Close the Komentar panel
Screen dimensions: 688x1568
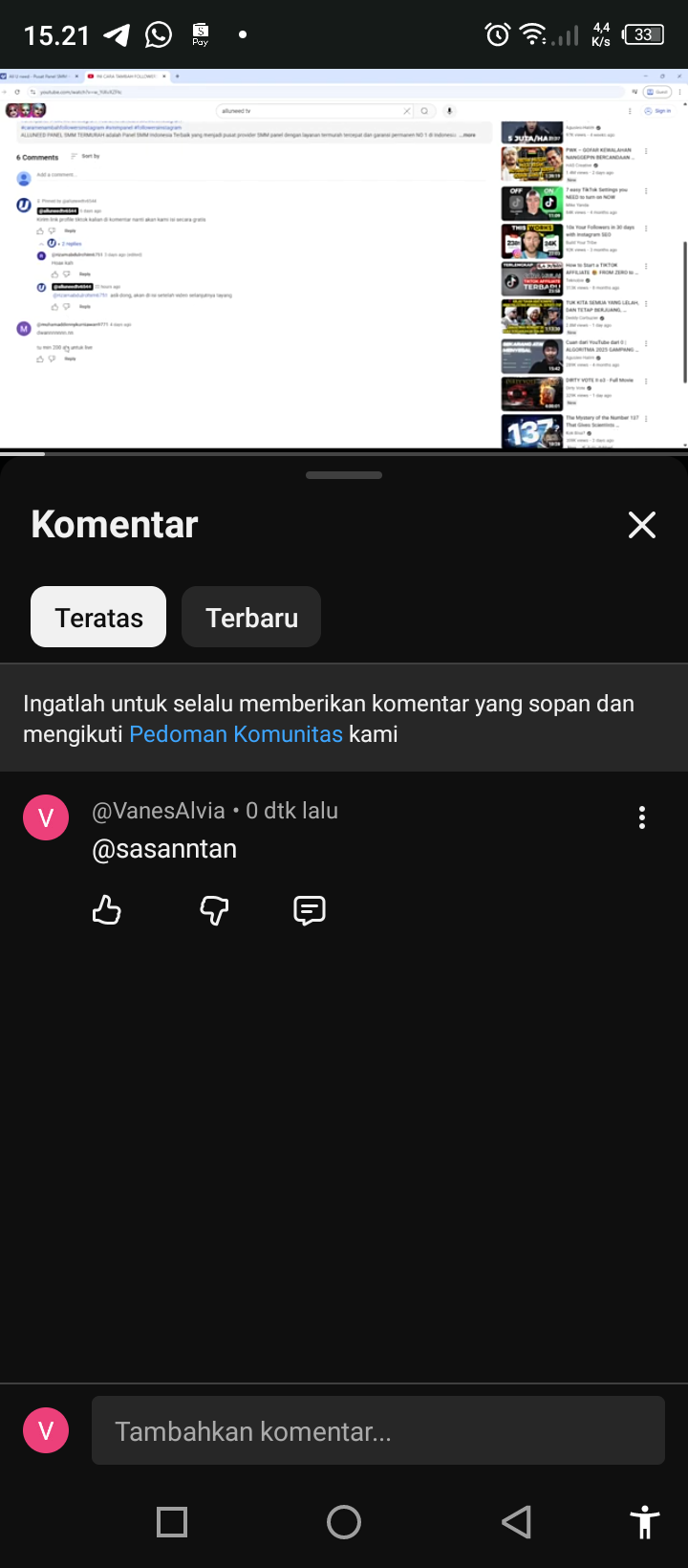click(x=641, y=525)
